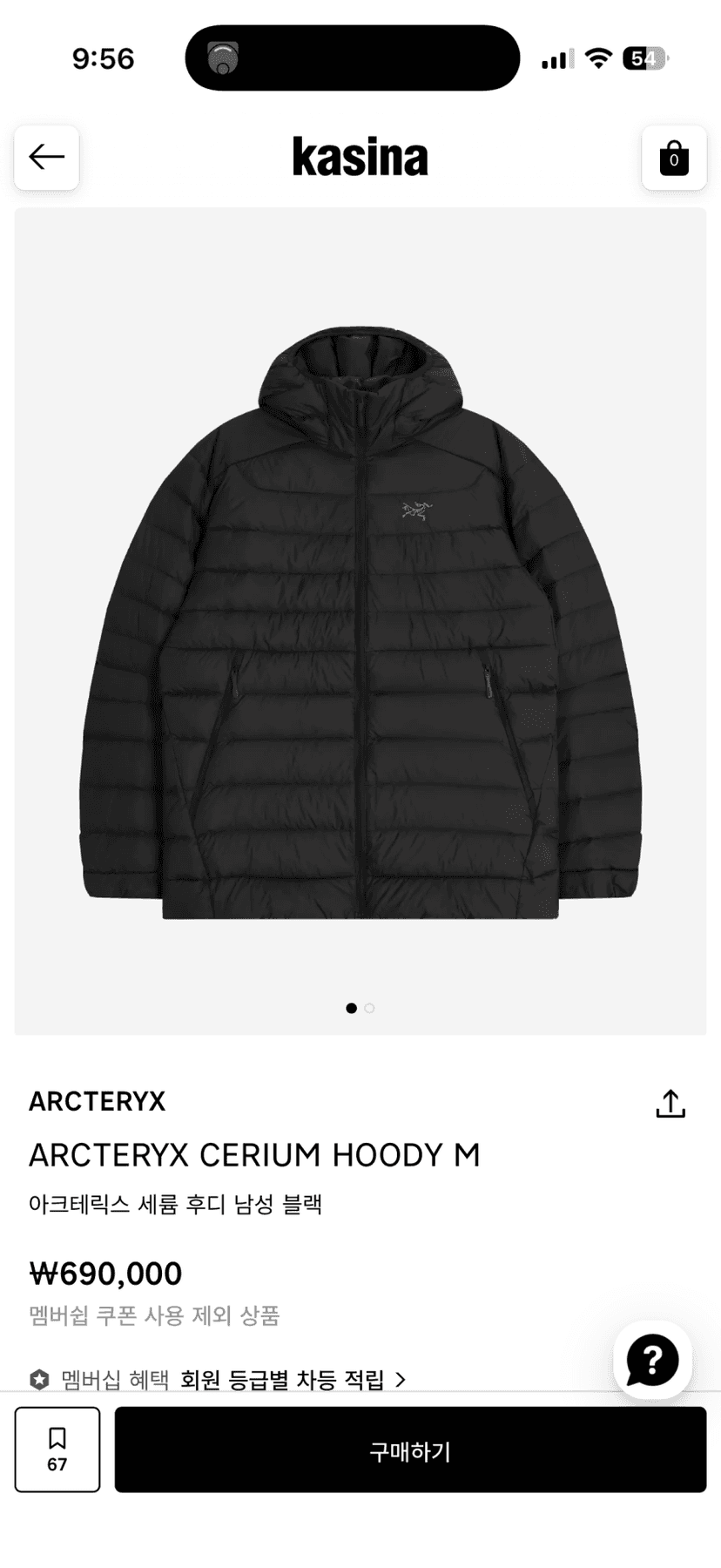
Task: Bookmark this product
Action: tap(57, 1451)
